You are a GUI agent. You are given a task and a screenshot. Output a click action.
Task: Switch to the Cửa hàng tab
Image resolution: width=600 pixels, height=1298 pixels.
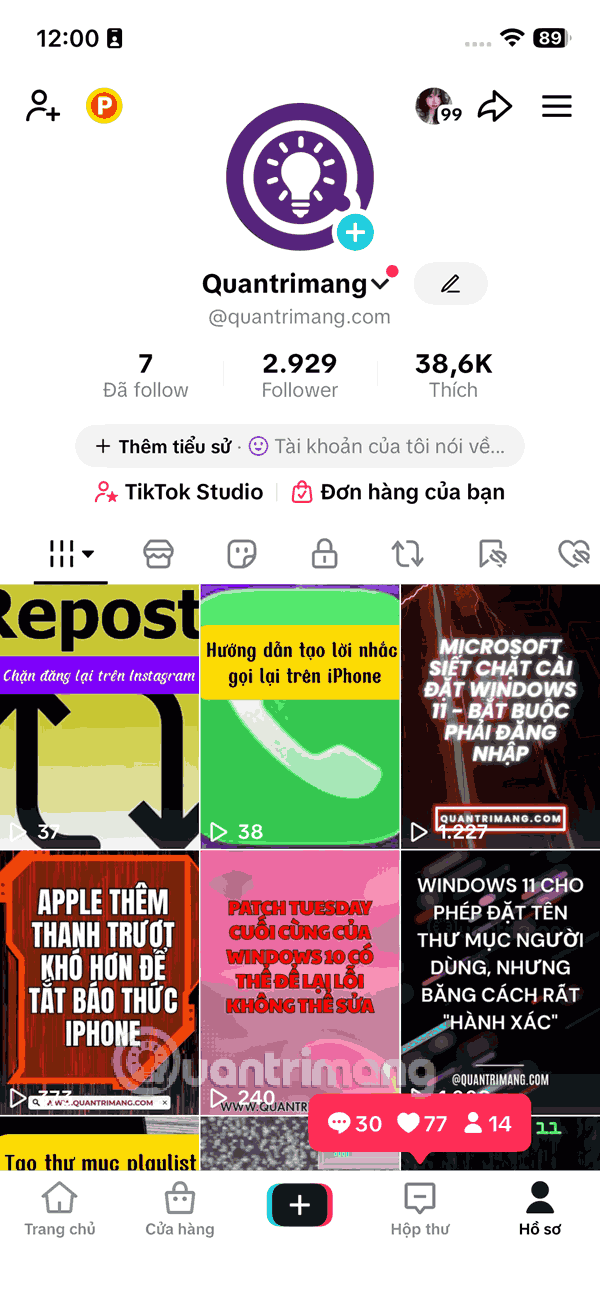coord(180,1208)
